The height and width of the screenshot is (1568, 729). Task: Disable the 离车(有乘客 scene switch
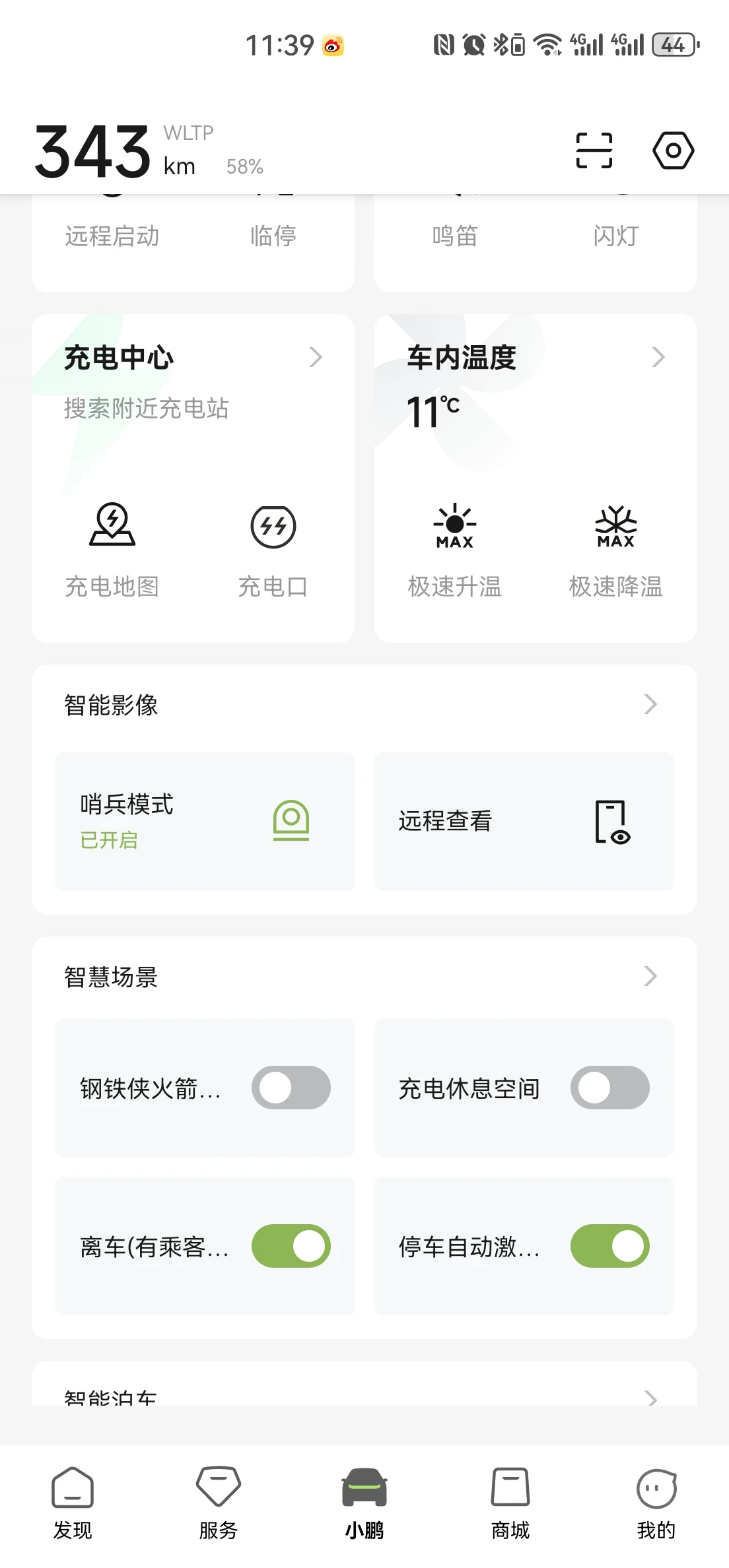click(291, 1246)
